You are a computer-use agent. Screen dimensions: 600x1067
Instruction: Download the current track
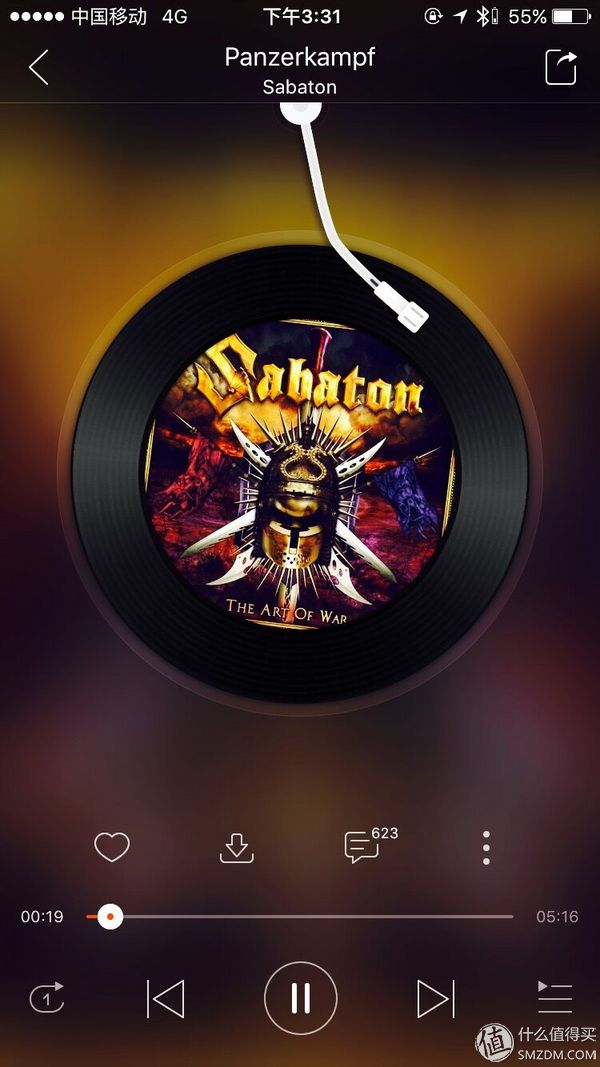(237, 847)
